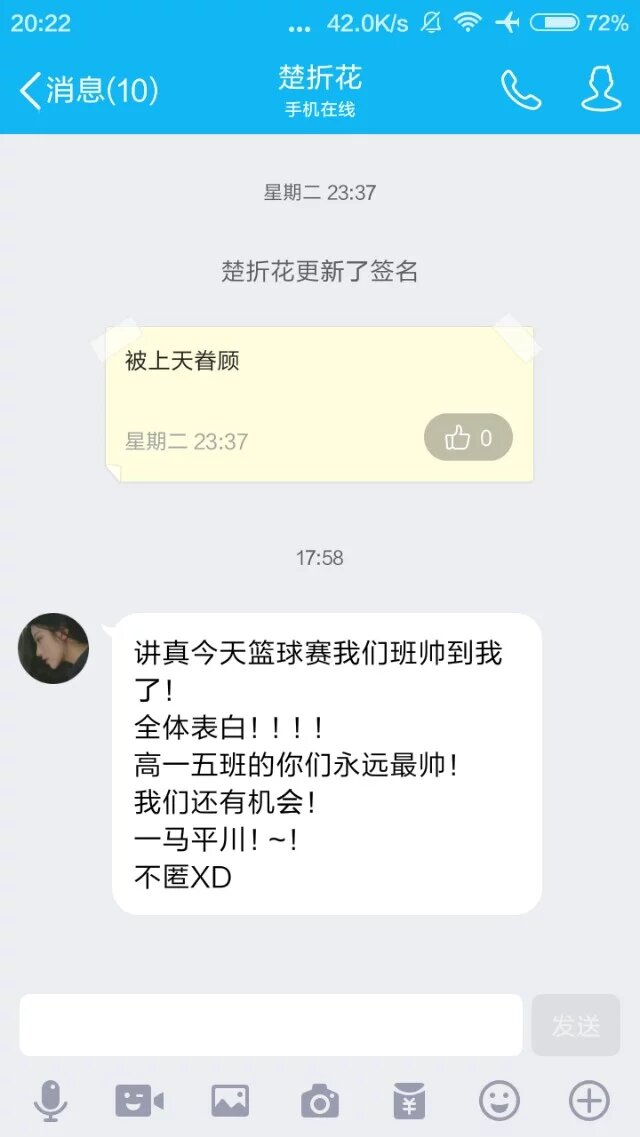640x1137 pixels.
Task: Focus the message text input box
Action: click(x=270, y=1025)
